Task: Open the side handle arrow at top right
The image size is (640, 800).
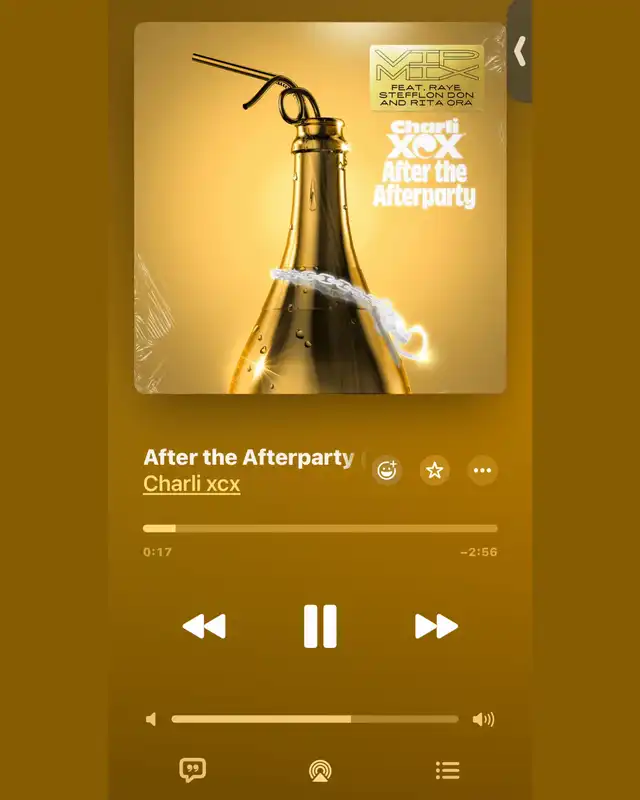Action: pyautogui.click(x=519, y=51)
